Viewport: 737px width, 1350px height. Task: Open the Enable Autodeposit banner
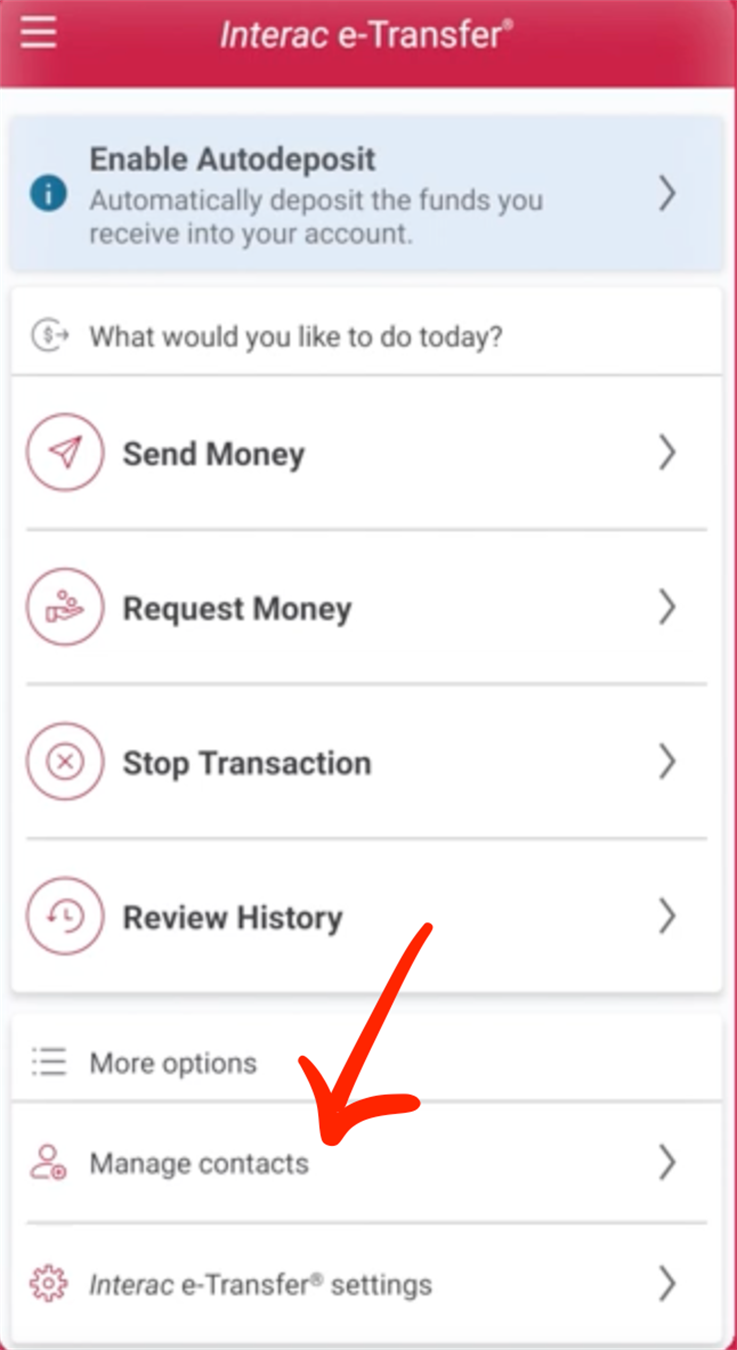pyautogui.click(x=366, y=193)
